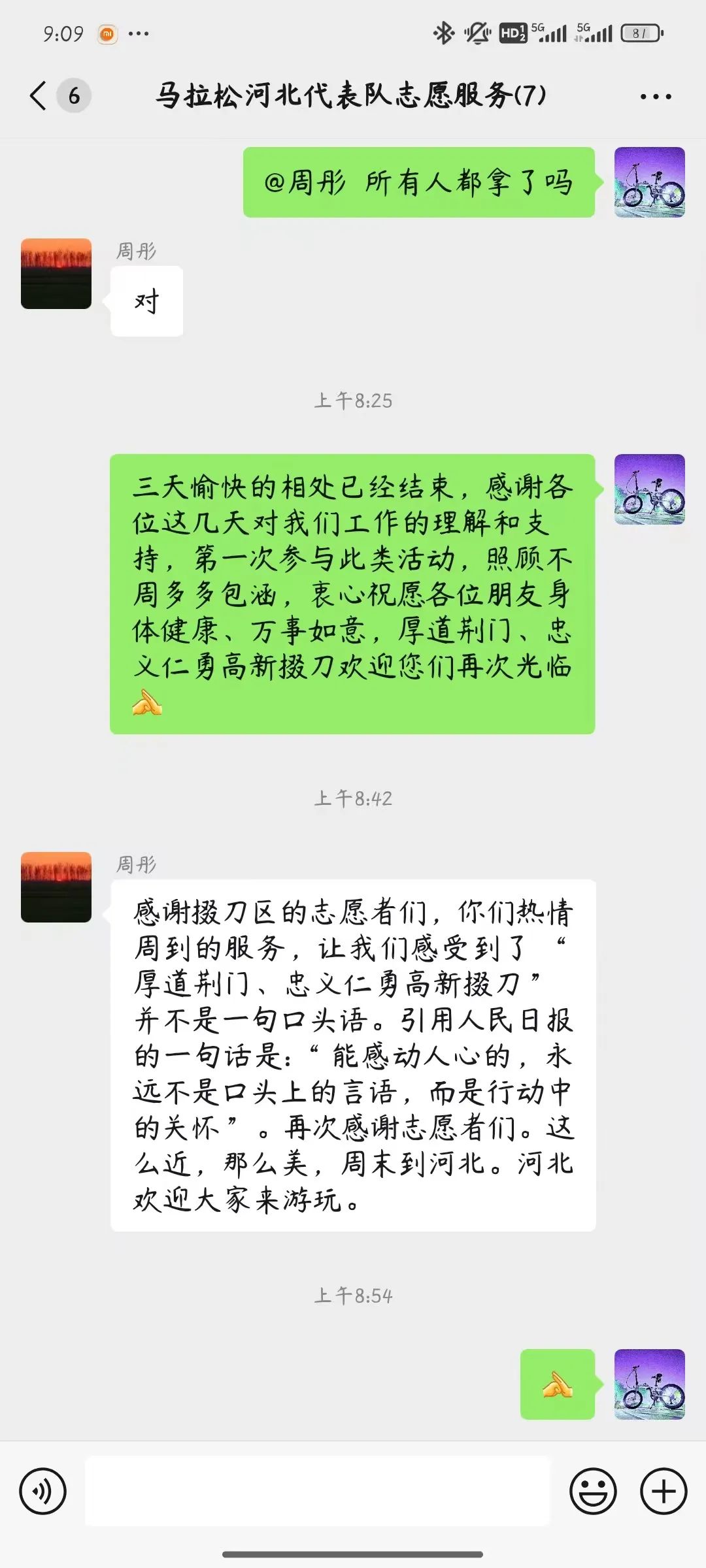Open the plus attachment menu
706x1568 pixels.
click(664, 1492)
